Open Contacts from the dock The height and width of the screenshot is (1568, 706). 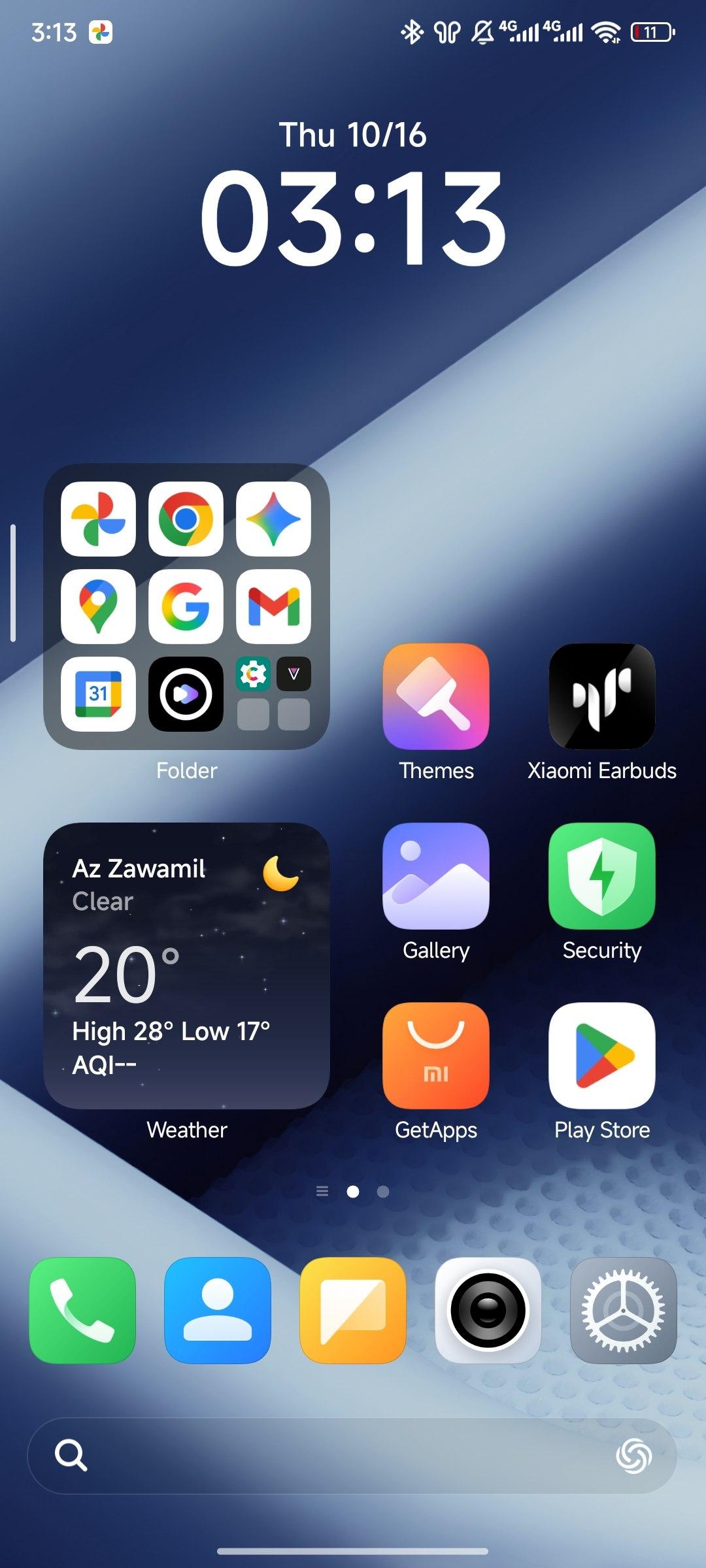(218, 1310)
